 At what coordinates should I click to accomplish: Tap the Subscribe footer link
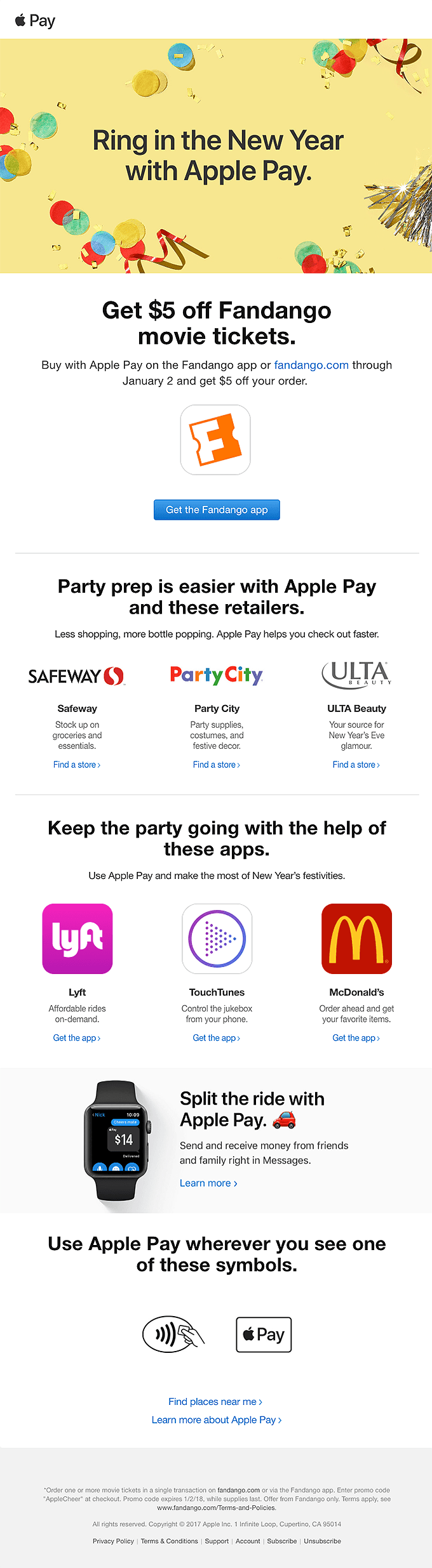(282, 1541)
